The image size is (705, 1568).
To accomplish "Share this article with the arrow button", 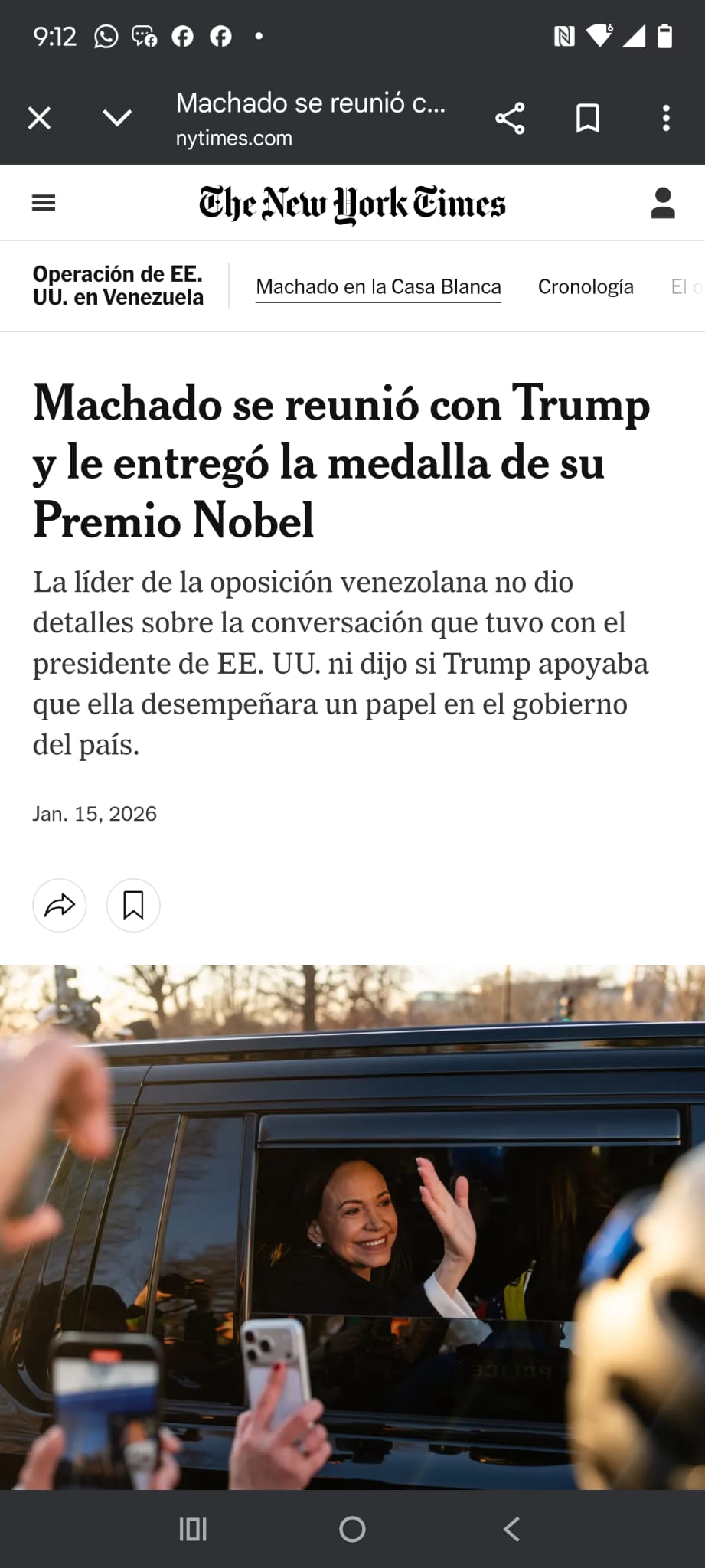I will [x=60, y=905].
